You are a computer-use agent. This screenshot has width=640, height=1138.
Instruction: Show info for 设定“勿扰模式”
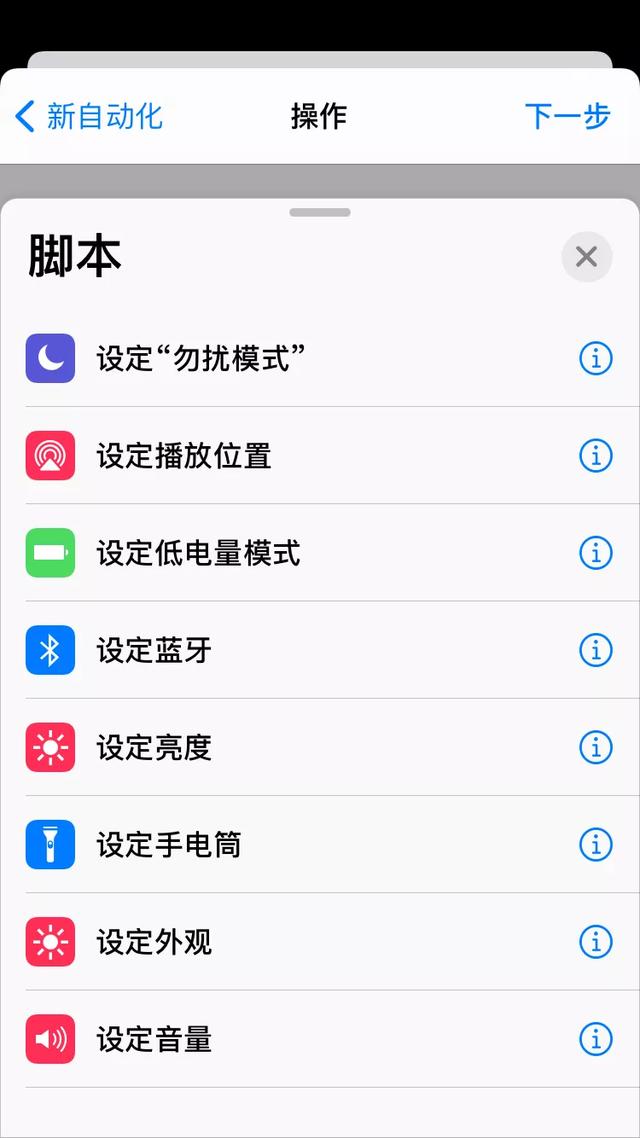click(x=596, y=358)
